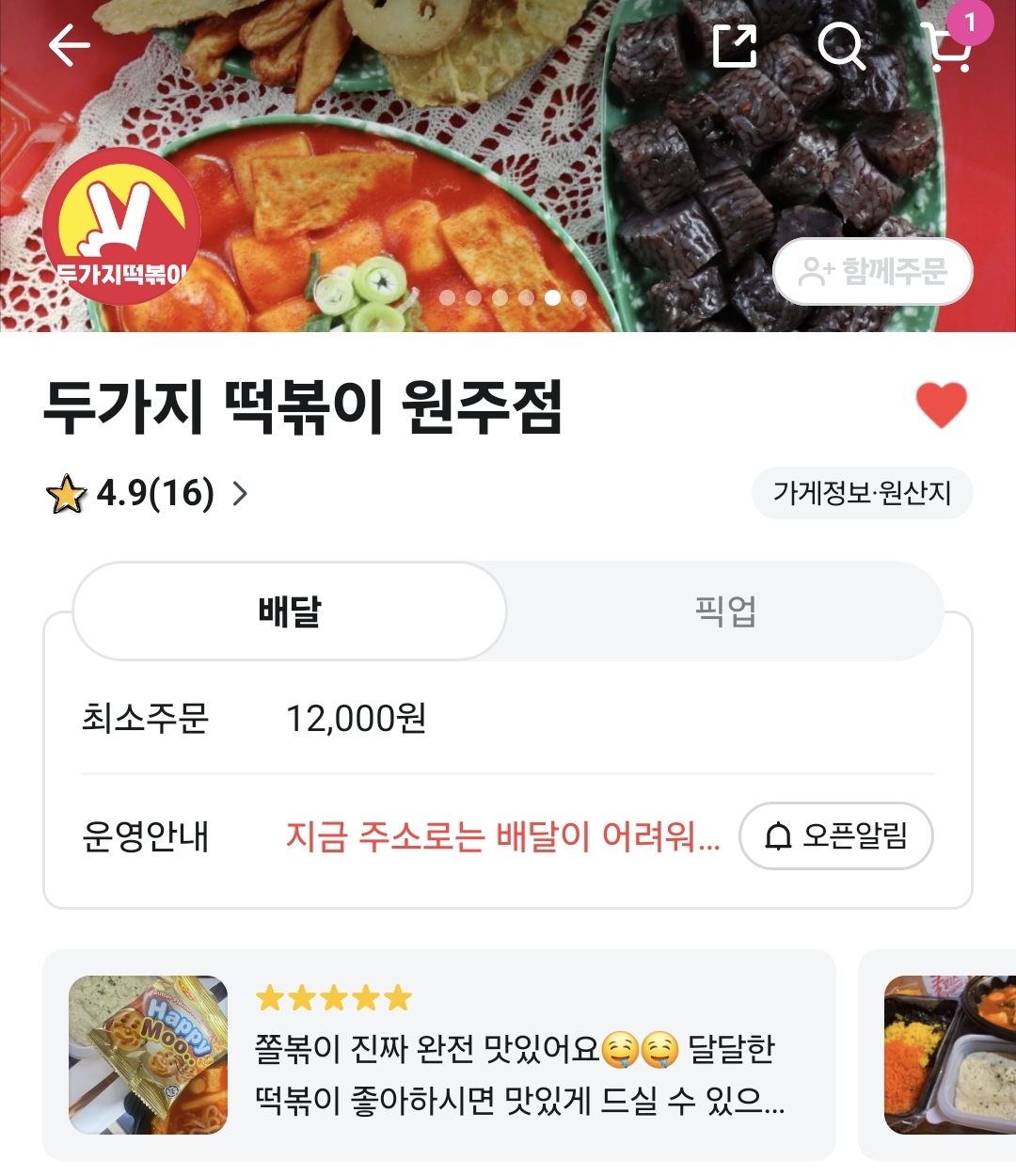This screenshot has height=1176, width=1016.
Task: Open the shopping cart
Action: point(948,47)
